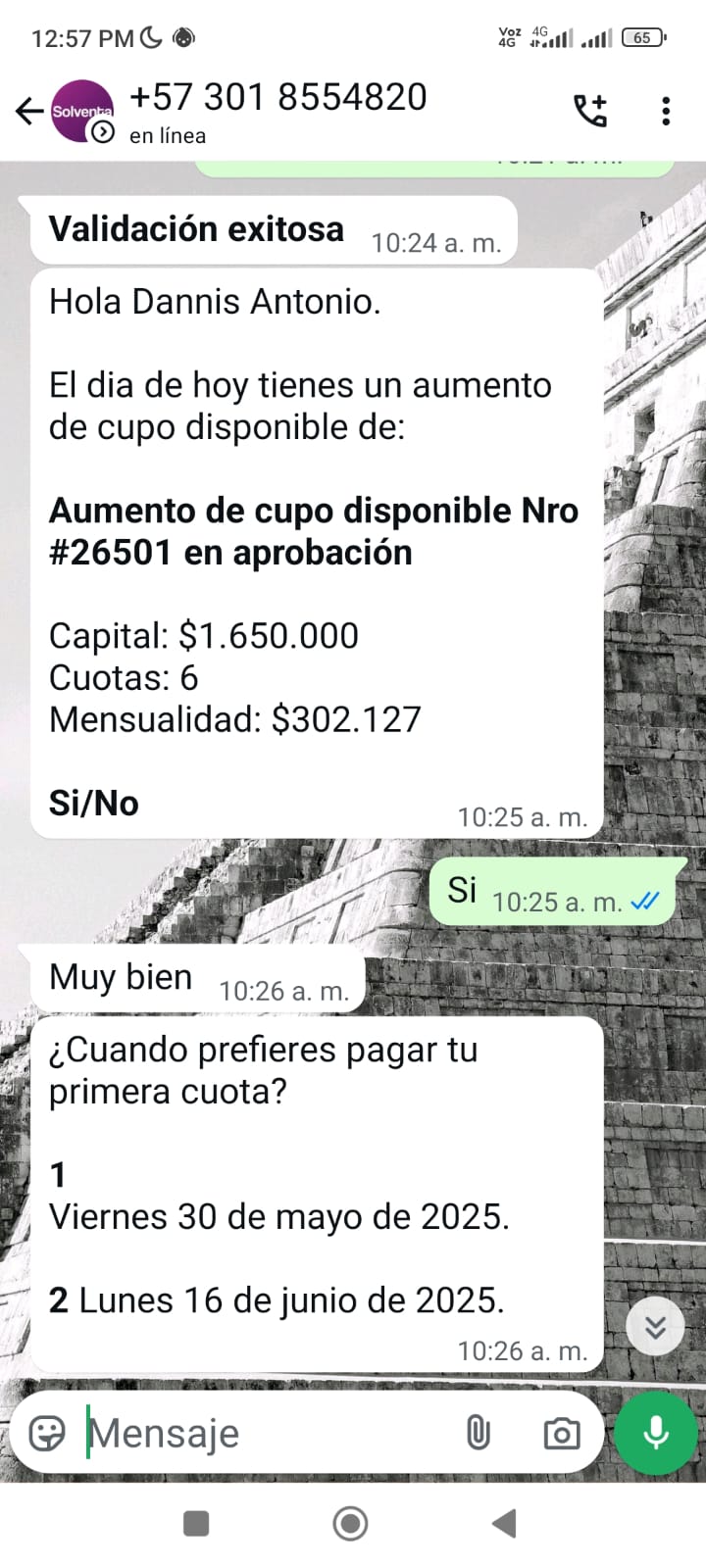Tap the voice message microphone
This screenshot has width=706, height=1568.
[x=656, y=1433]
